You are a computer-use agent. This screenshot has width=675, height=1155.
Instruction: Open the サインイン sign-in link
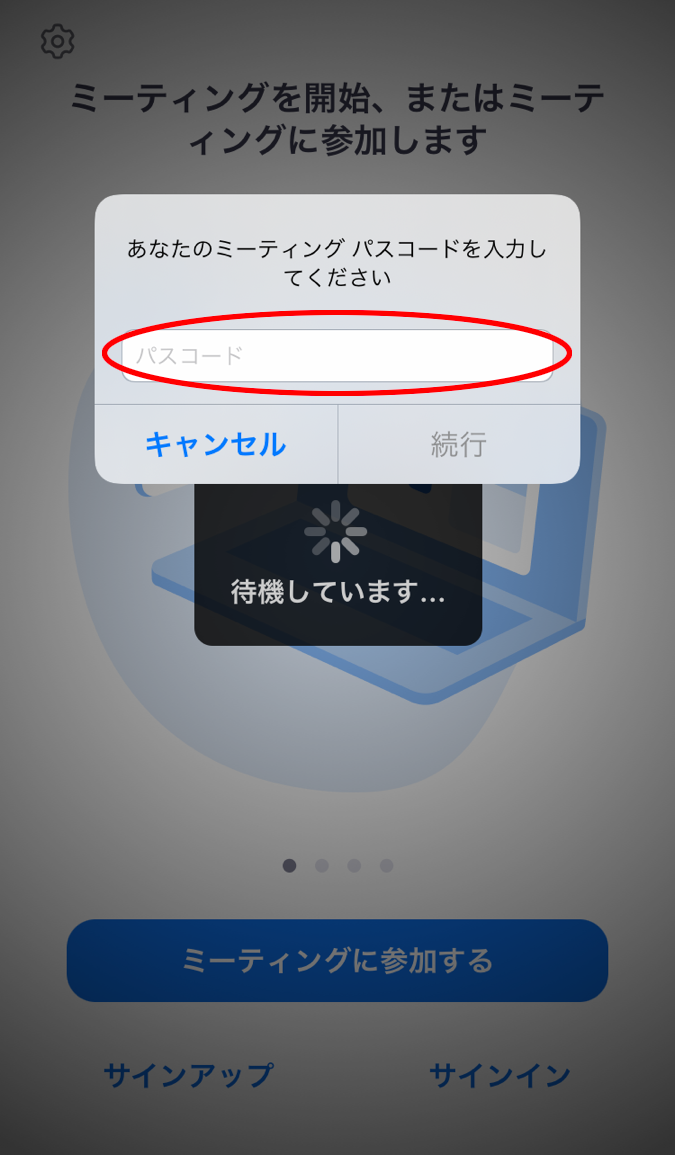pyautogui.click(x=500, y=1075)
